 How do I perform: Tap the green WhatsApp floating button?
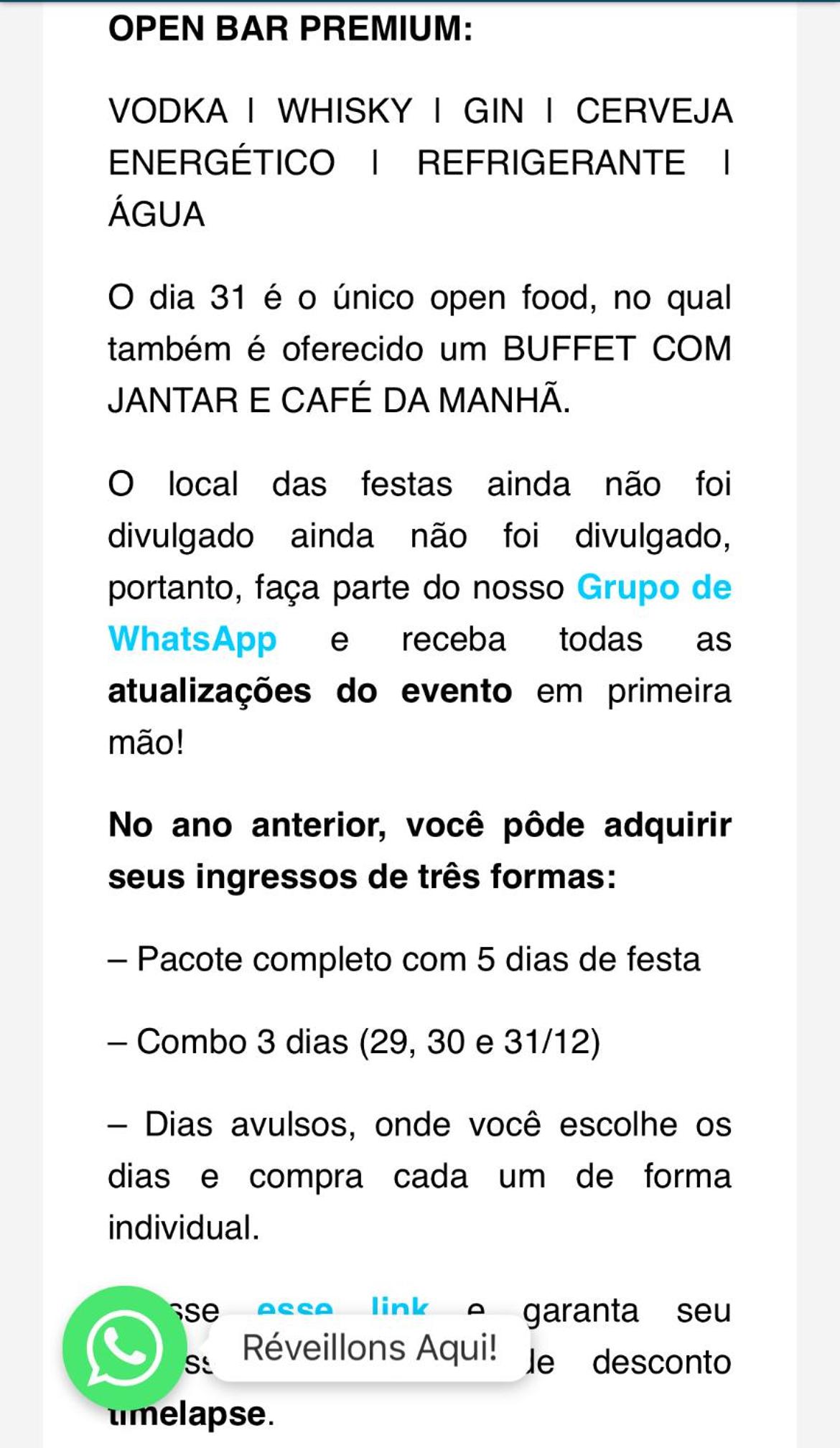pyautogui.click(x=125, y=1347)
